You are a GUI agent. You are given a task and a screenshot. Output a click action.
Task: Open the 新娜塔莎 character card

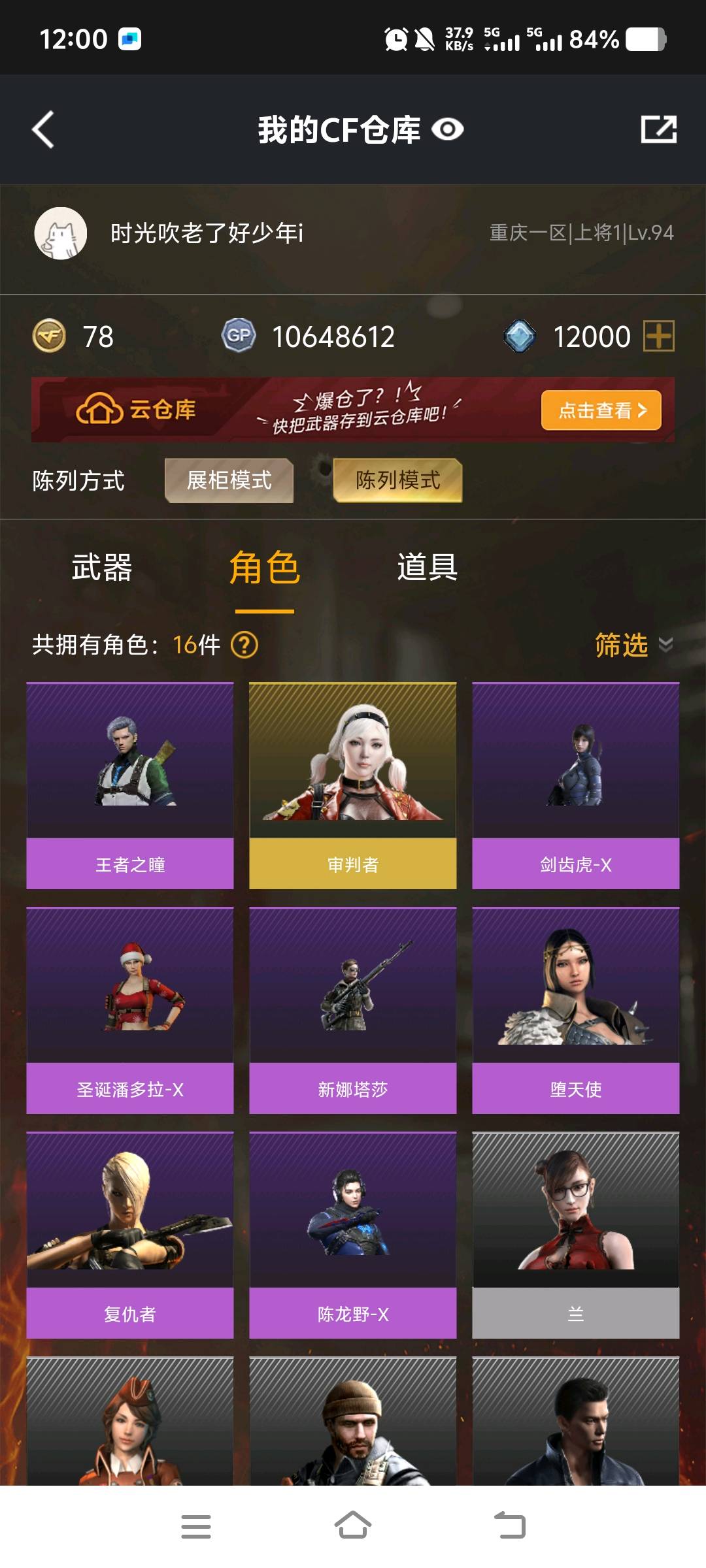point(353,1010)
